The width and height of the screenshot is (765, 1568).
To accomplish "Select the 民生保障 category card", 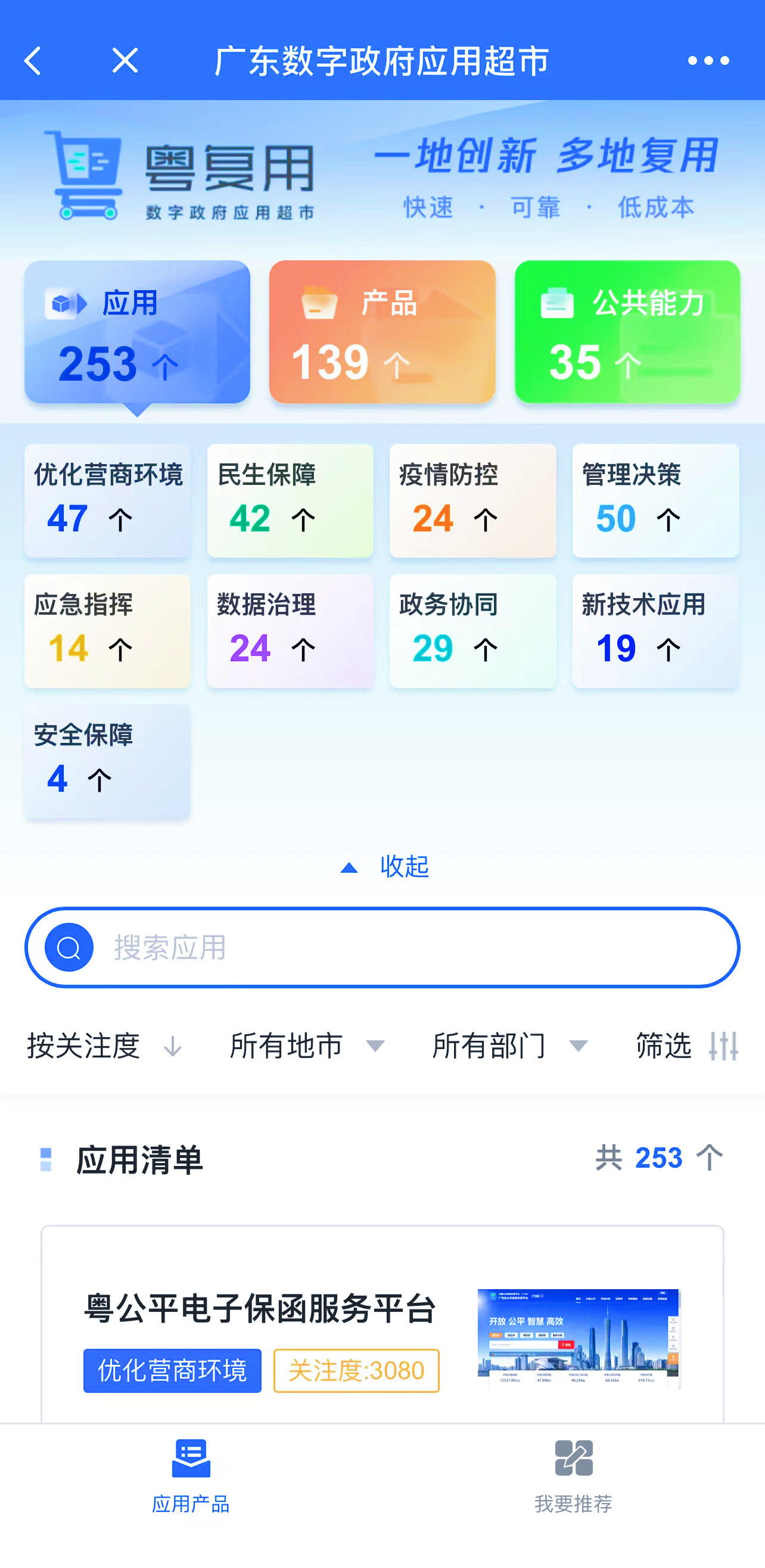I will coord(290,500).
